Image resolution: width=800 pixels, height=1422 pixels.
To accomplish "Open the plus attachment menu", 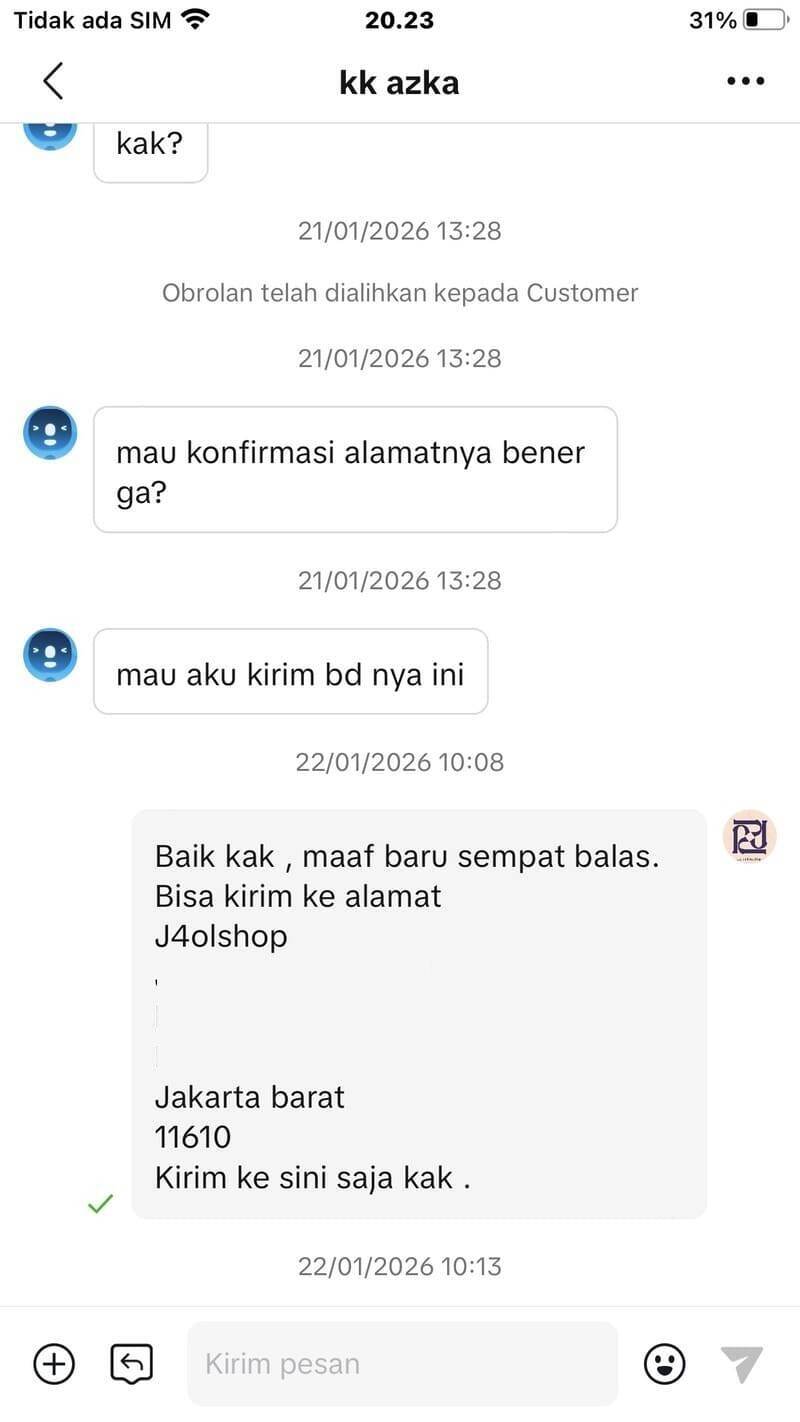I will pos(54,1363).
